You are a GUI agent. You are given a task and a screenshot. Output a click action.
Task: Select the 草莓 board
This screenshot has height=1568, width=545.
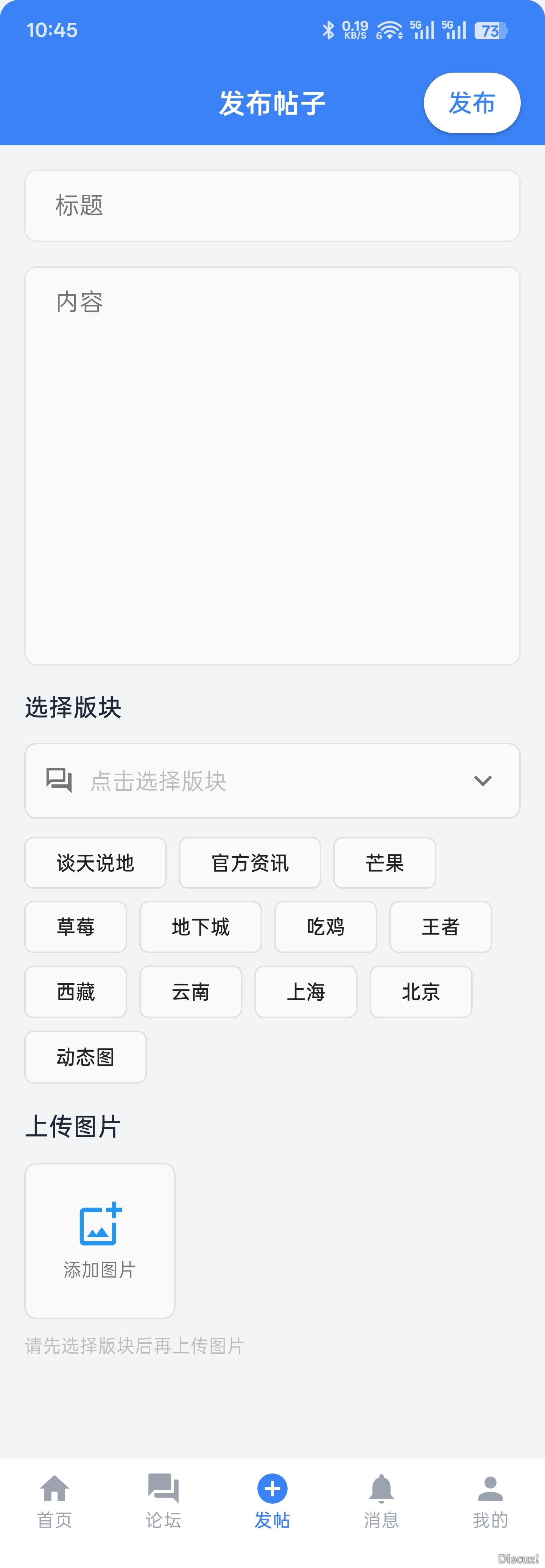76,927
